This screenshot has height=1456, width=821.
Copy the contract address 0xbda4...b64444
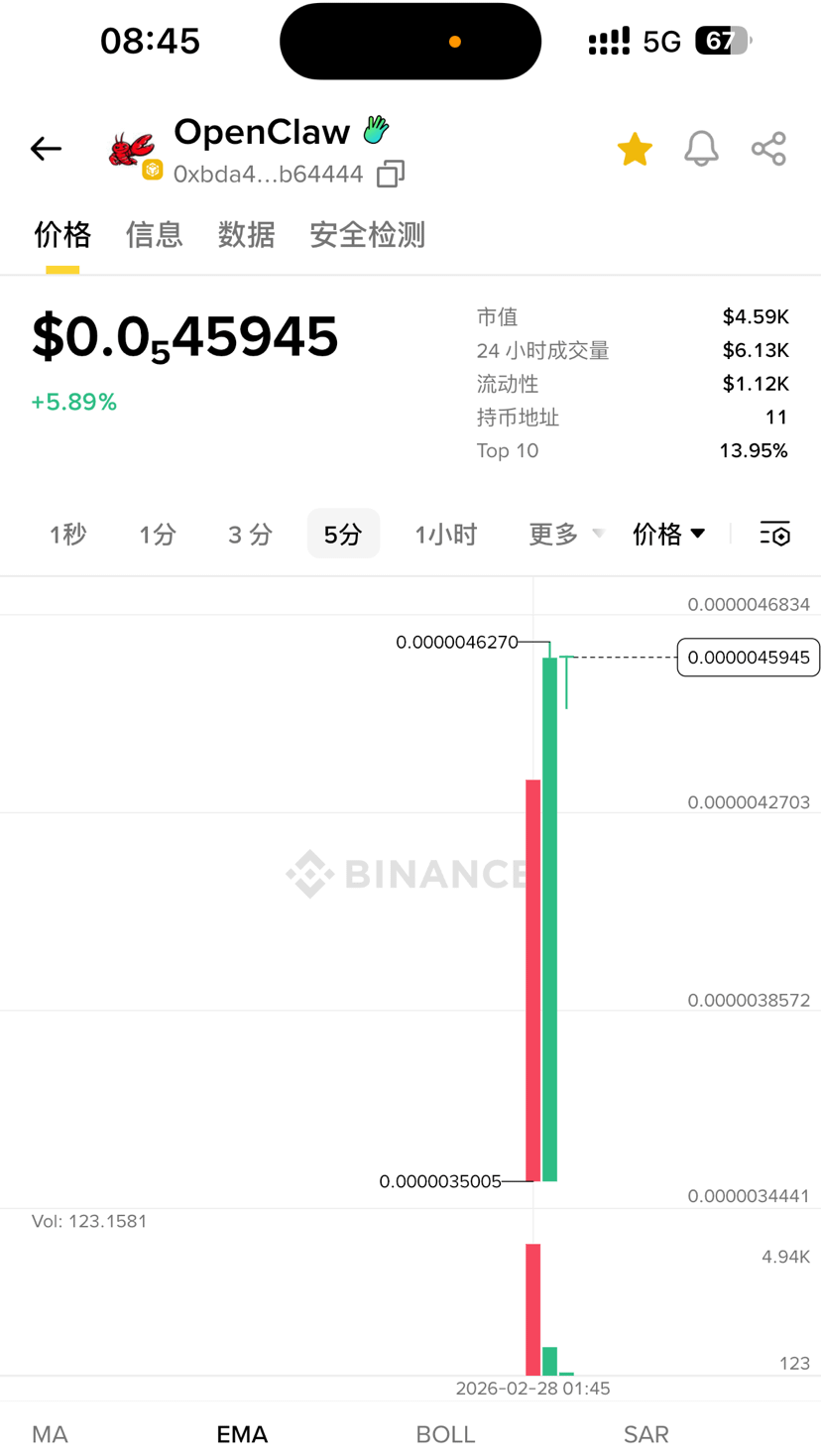391,174
